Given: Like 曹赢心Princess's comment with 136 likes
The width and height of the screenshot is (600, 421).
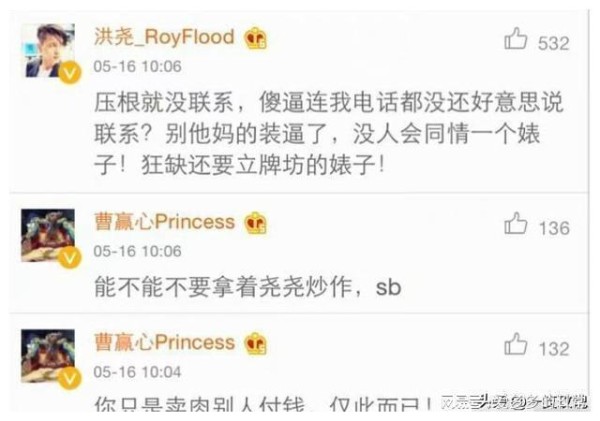Looking at the screenshot, I should tap(516, 225).
